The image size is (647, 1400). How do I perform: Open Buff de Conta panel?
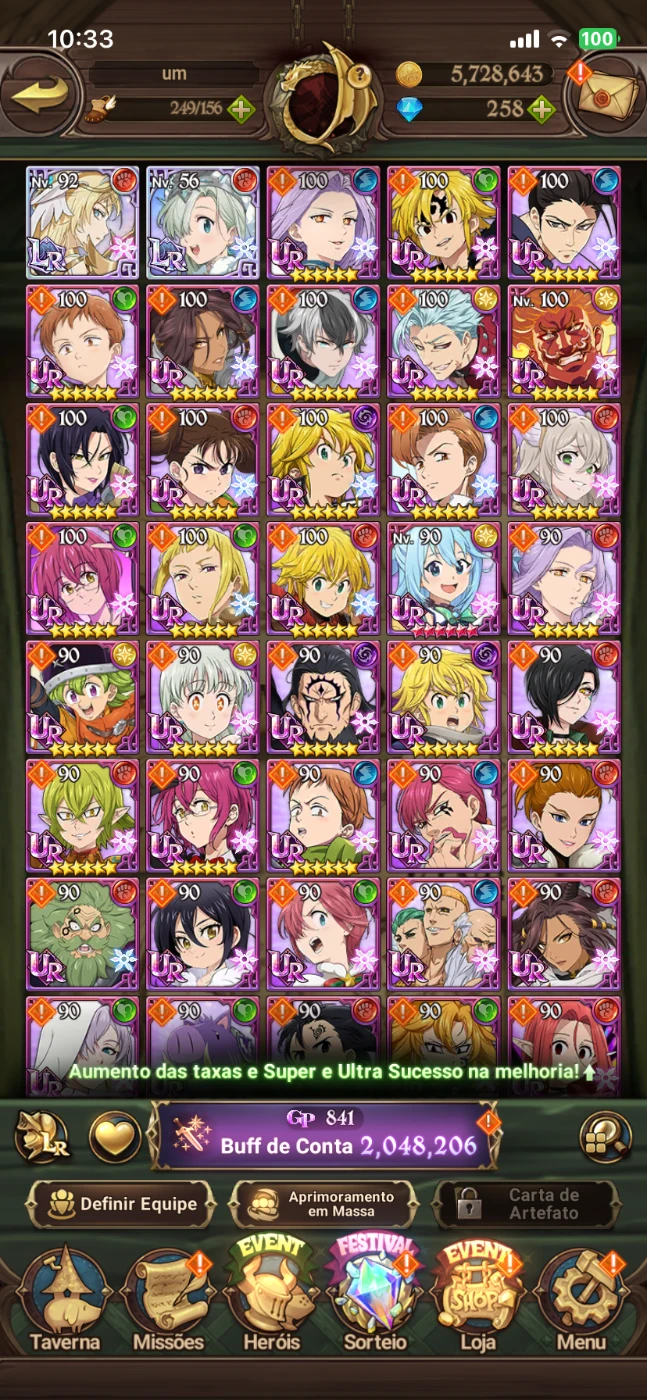click(322, 1136)
